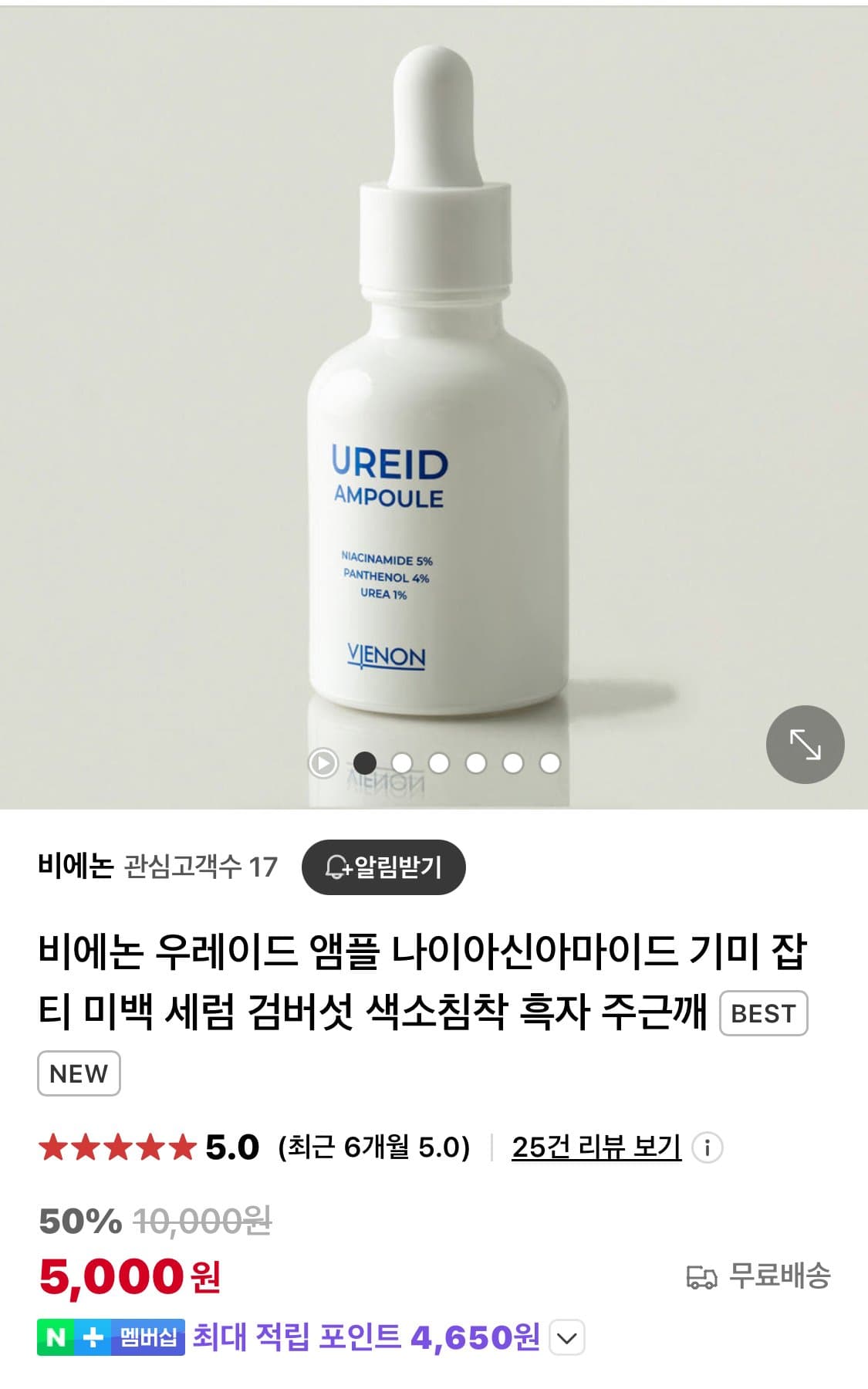Open 25건 리뷰 보기 link
Screen dimensions: 868x1389
click(x=596, y=1147)
